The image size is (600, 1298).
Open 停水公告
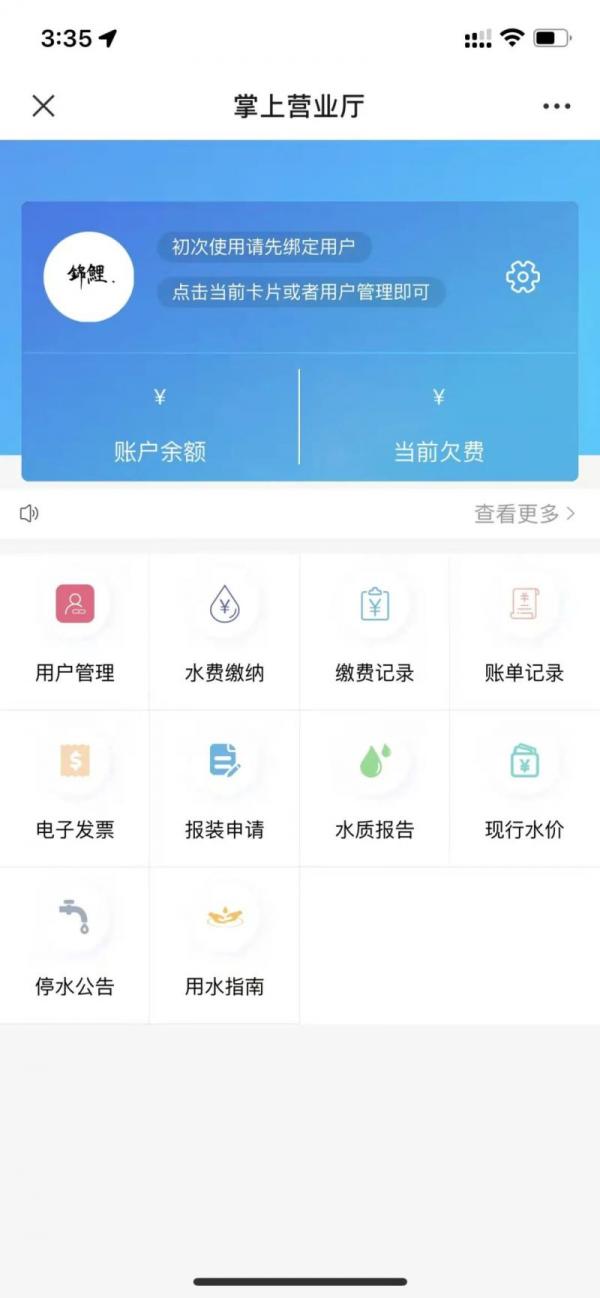(x=75, y=946)
